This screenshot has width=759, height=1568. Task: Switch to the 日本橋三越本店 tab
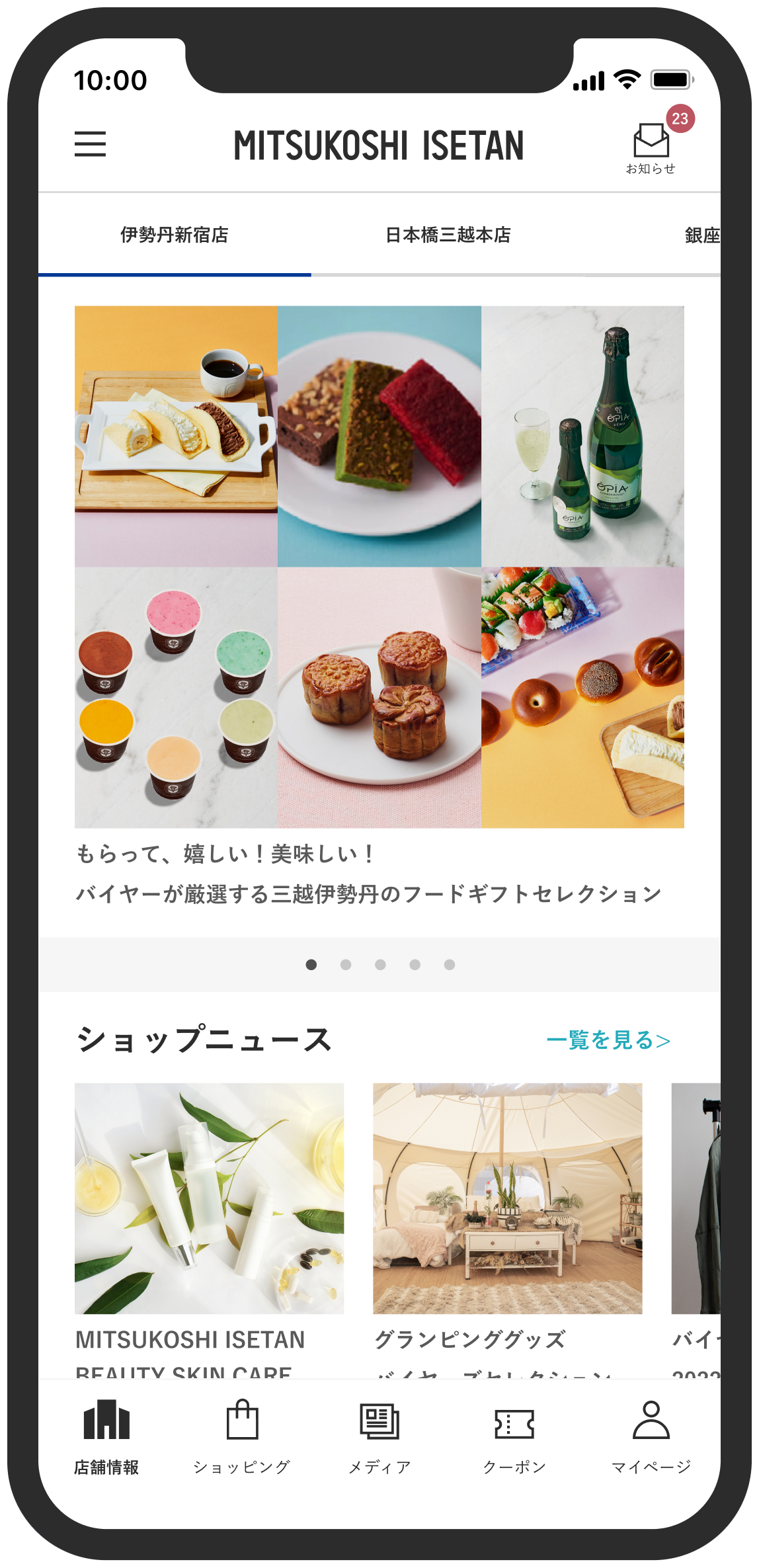[448, 235]
